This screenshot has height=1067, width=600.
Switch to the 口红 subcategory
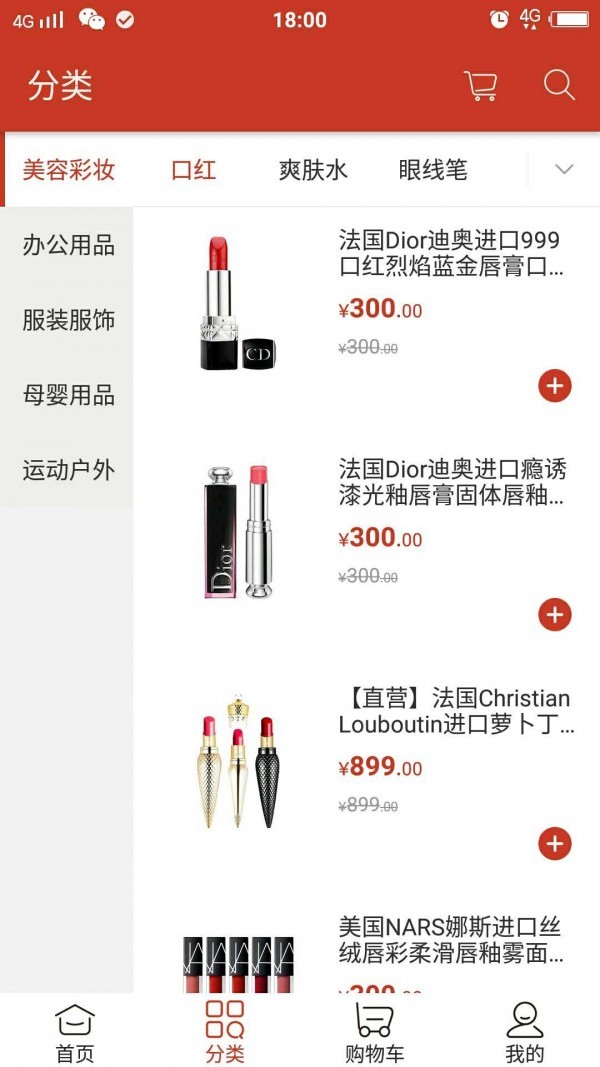pos(193,170)
